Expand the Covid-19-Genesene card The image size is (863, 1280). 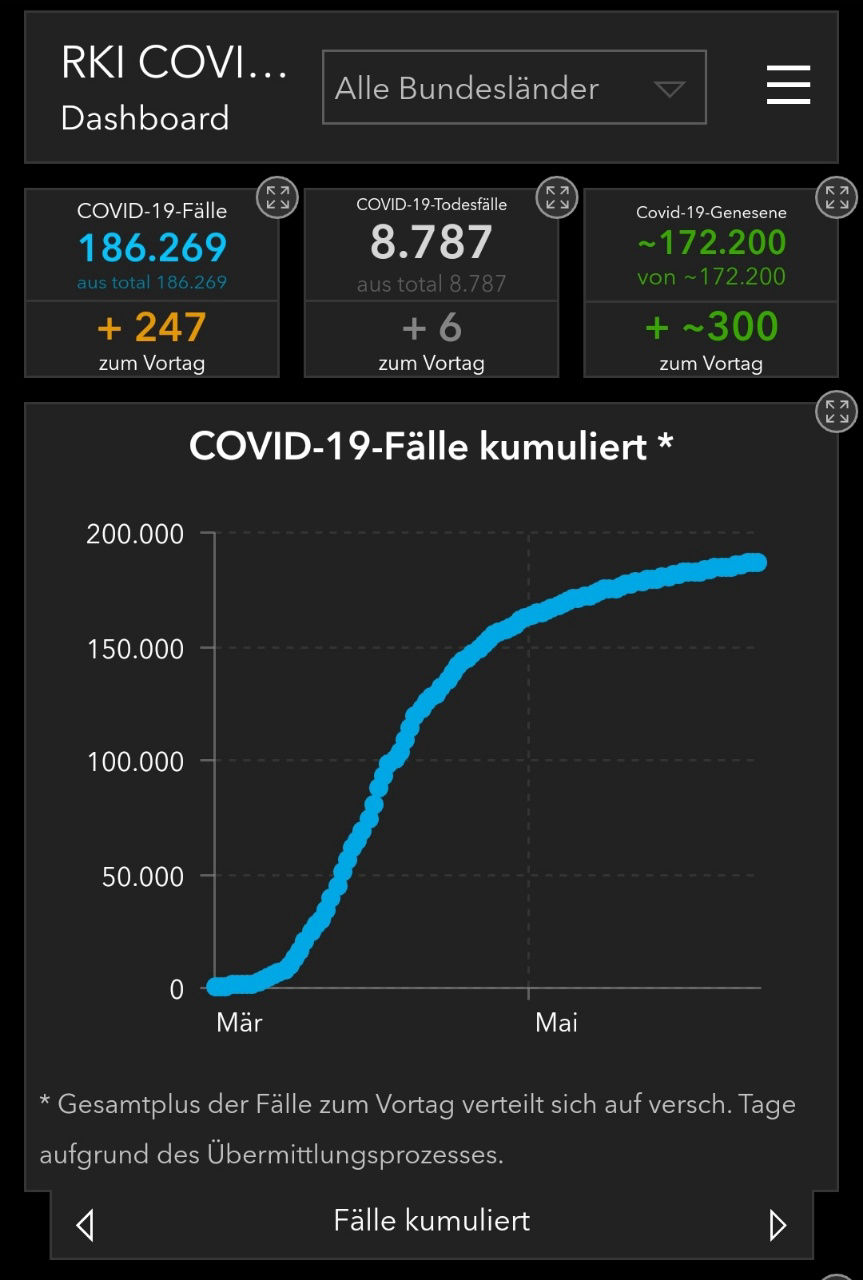(x=837, y=197)
